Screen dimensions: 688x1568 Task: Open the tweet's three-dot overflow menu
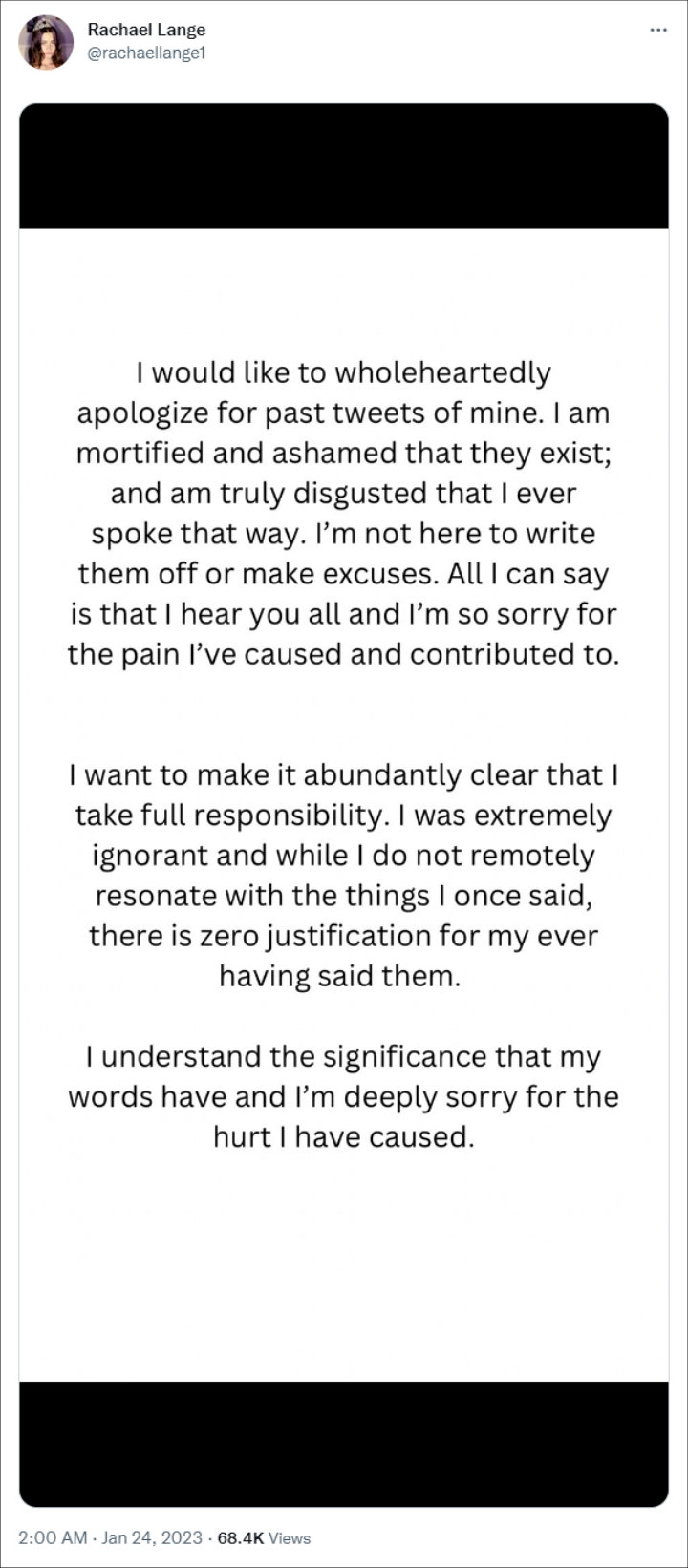tap(657, 31)
